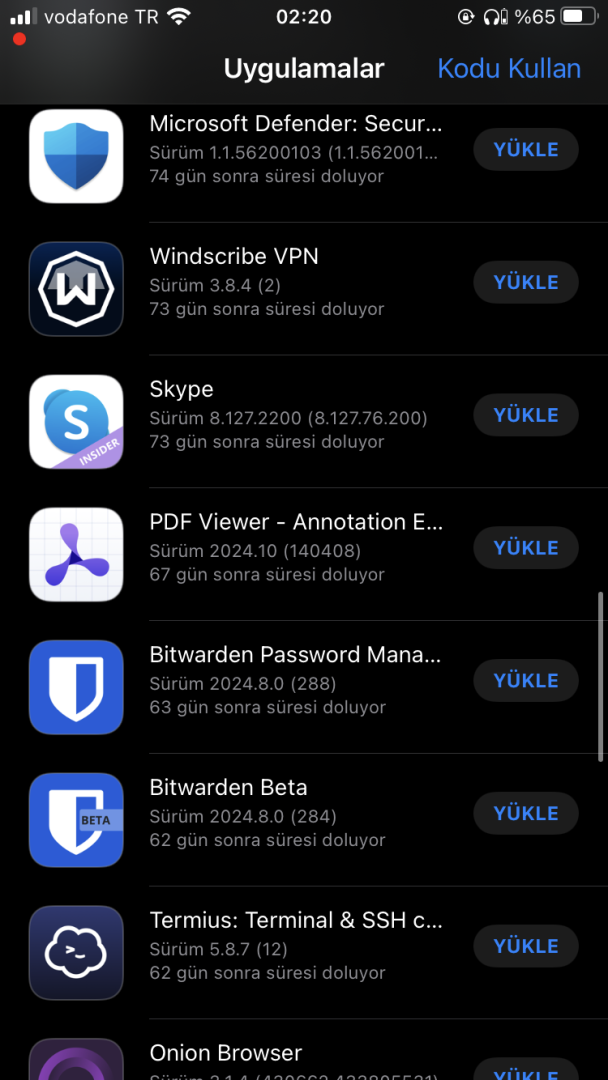Open Bitwarden Password Manager details
This screenshot has width=608, height=1080.
coord(295,681)
